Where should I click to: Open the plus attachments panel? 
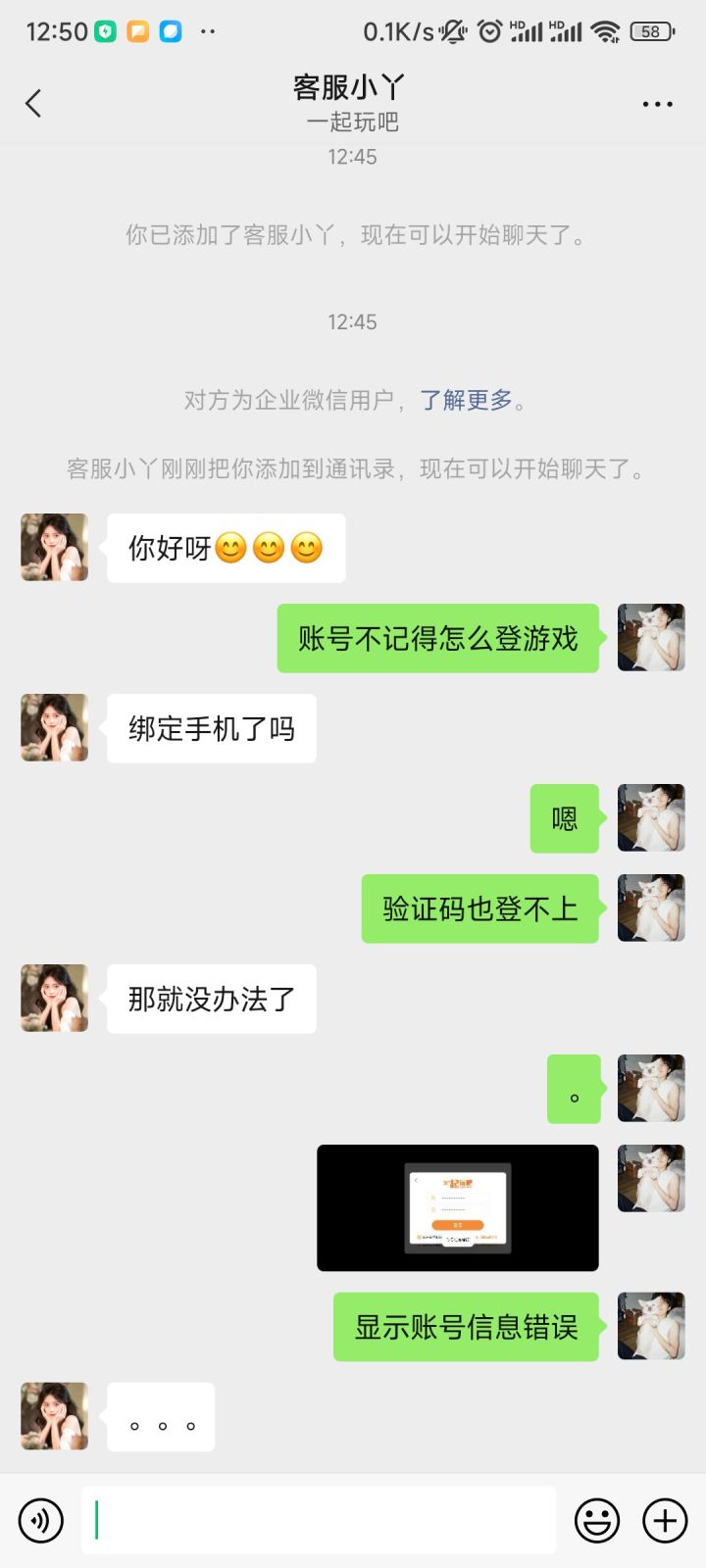coord(665,1521)
